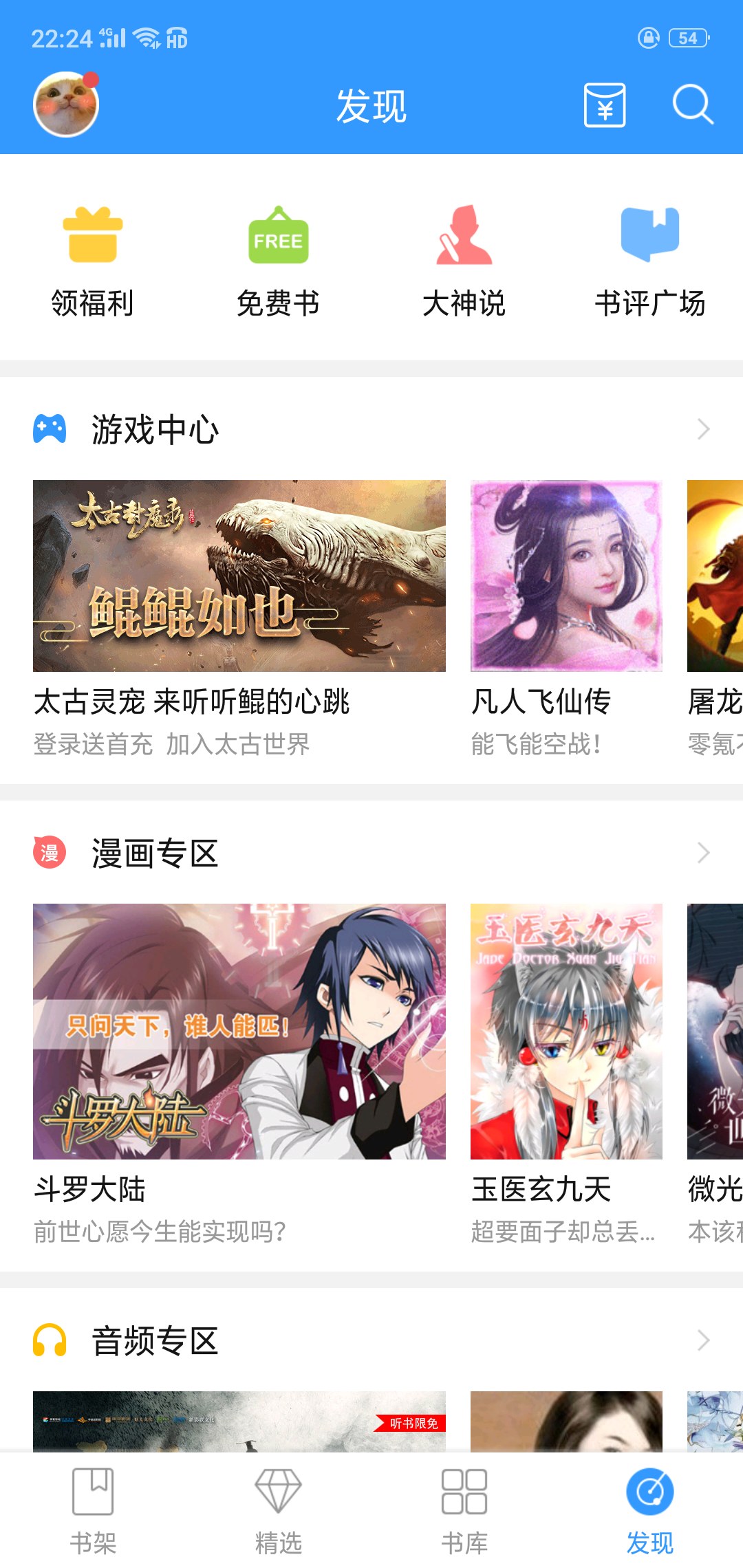Open the 玉医玄九天 comic
Viewport: 743px width, 1568px height.
(x=566, y=1032)
